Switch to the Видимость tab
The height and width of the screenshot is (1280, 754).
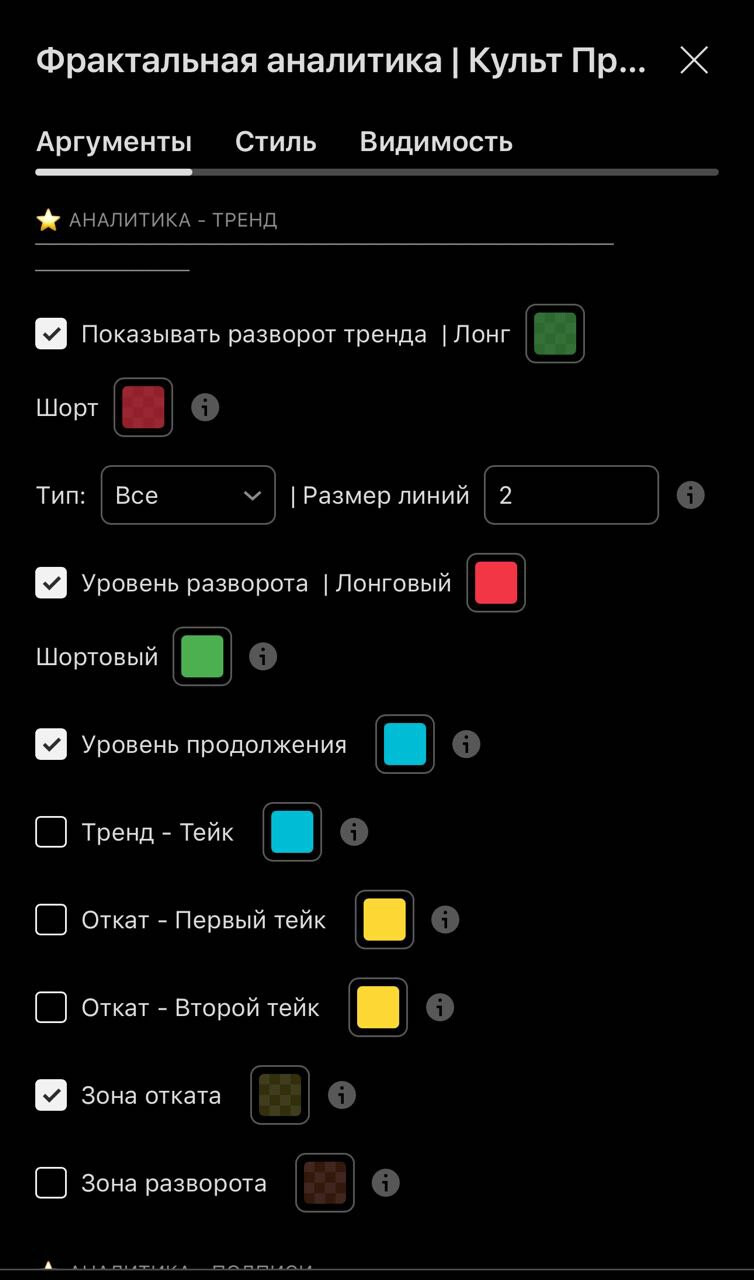pyautogui.click(x=435, y=142)
